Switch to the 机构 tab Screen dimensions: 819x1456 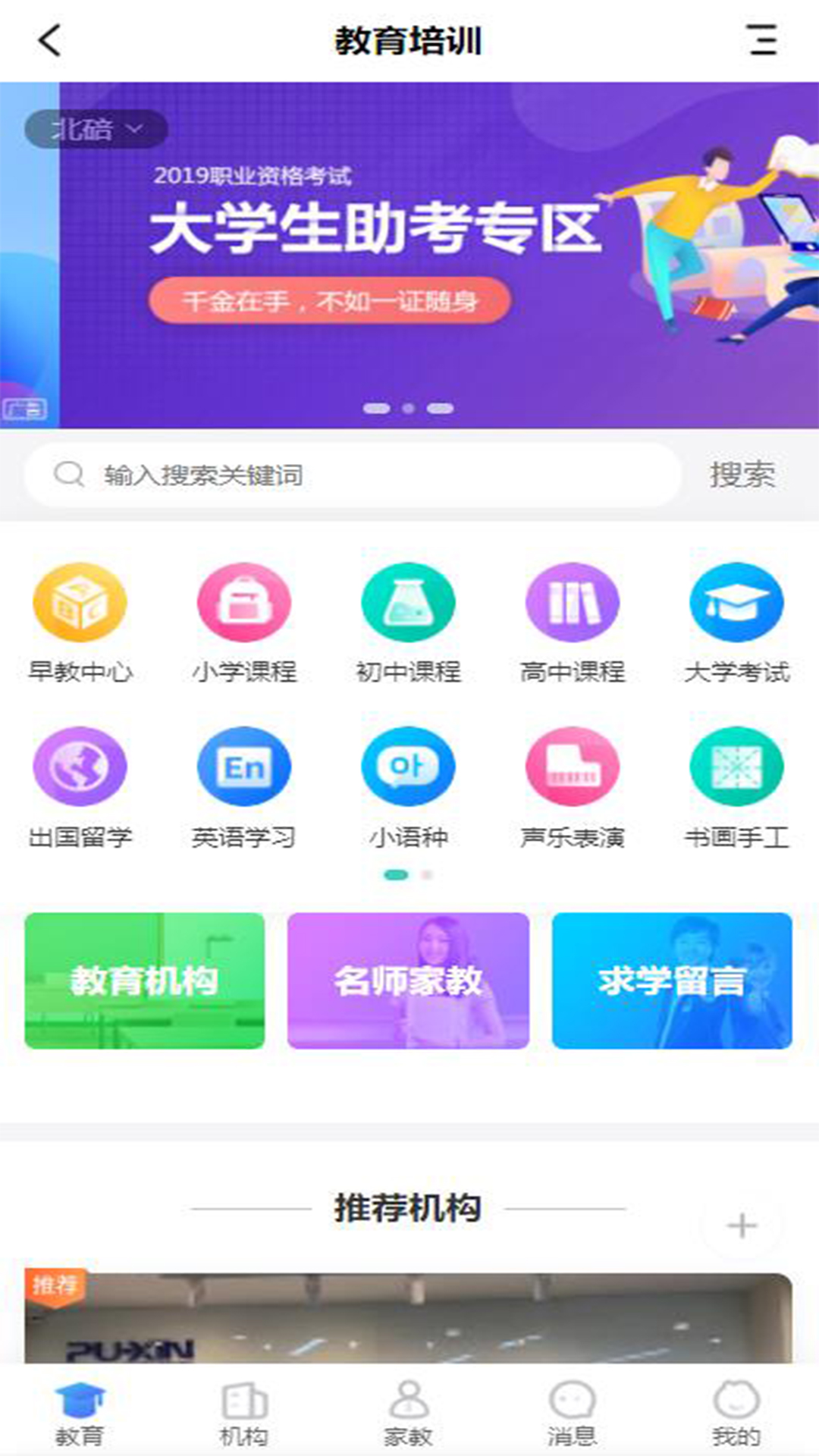pyautogui.click(x=243, y=1414)
